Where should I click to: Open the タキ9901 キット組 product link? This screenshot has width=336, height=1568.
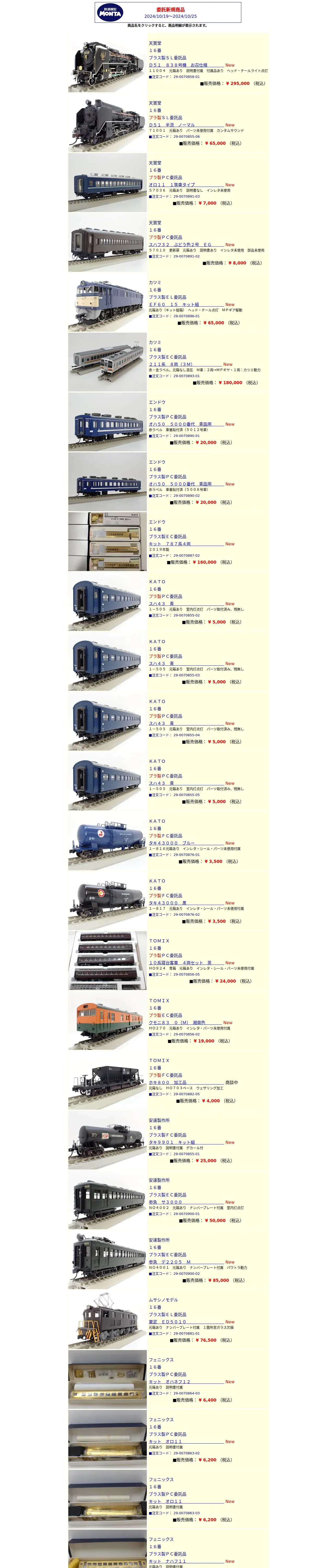tap(172, 1142)
